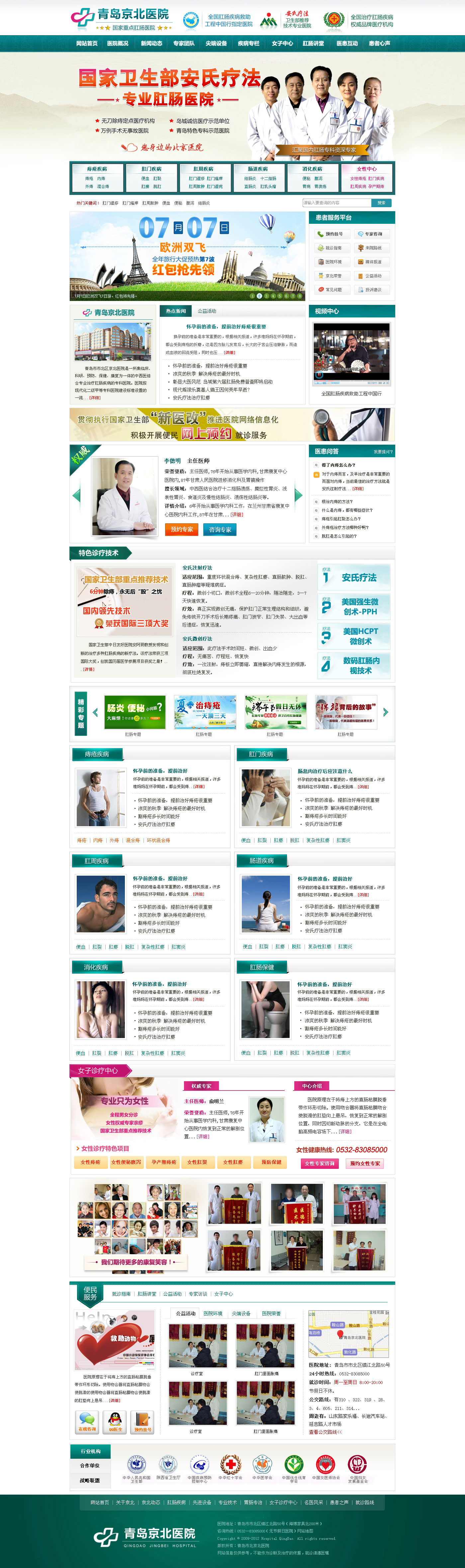Image resolution: width=465 pixels, height=1568 pixels.
Task: Select banner slide indicator 3
Action: 266,296
